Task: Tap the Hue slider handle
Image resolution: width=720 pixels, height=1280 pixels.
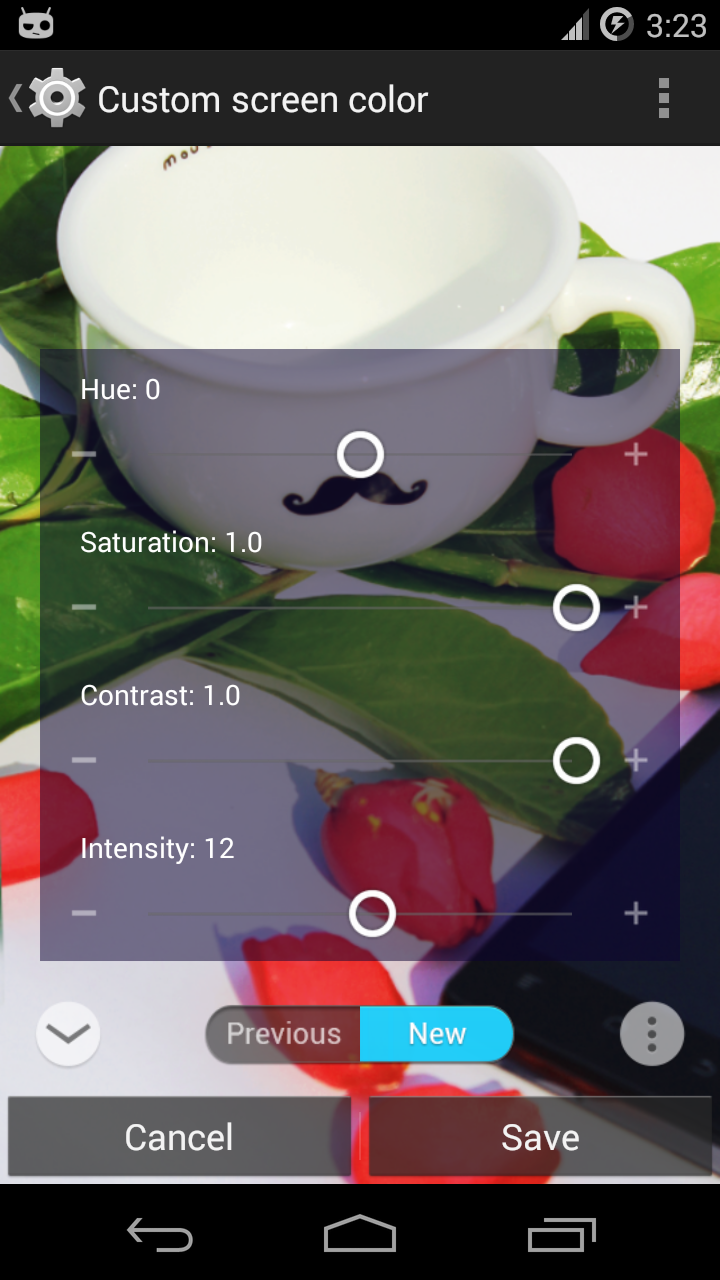Action: [360, 455]
